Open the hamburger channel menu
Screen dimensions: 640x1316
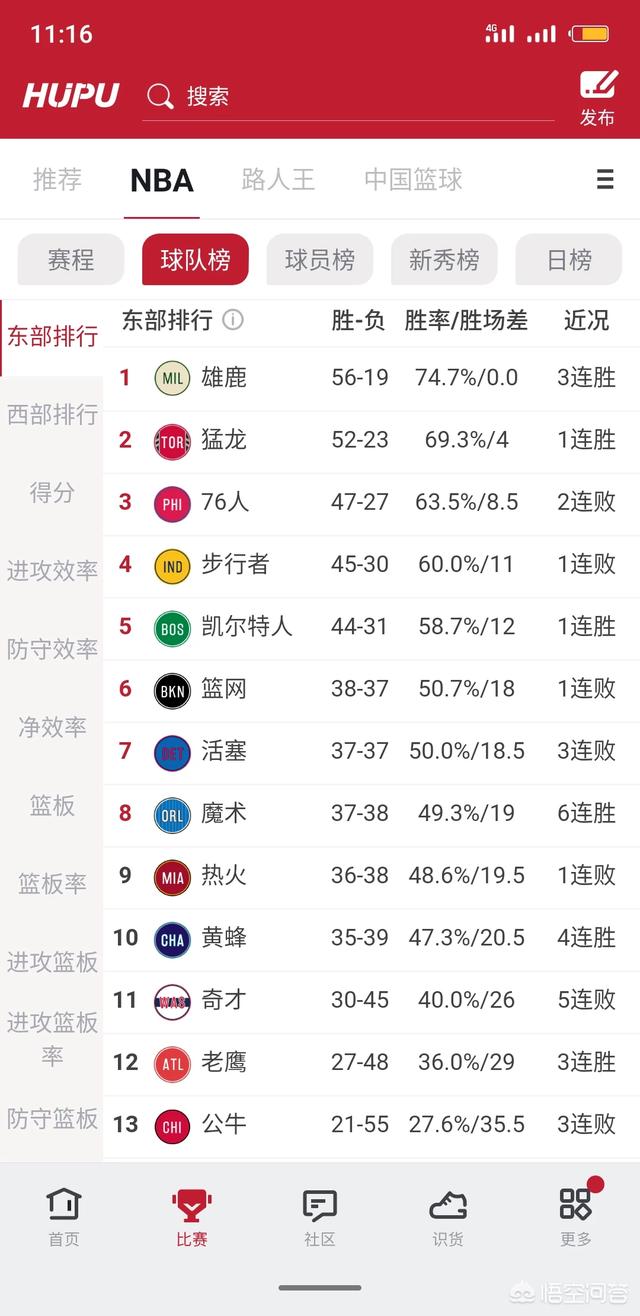pos(605,180)
